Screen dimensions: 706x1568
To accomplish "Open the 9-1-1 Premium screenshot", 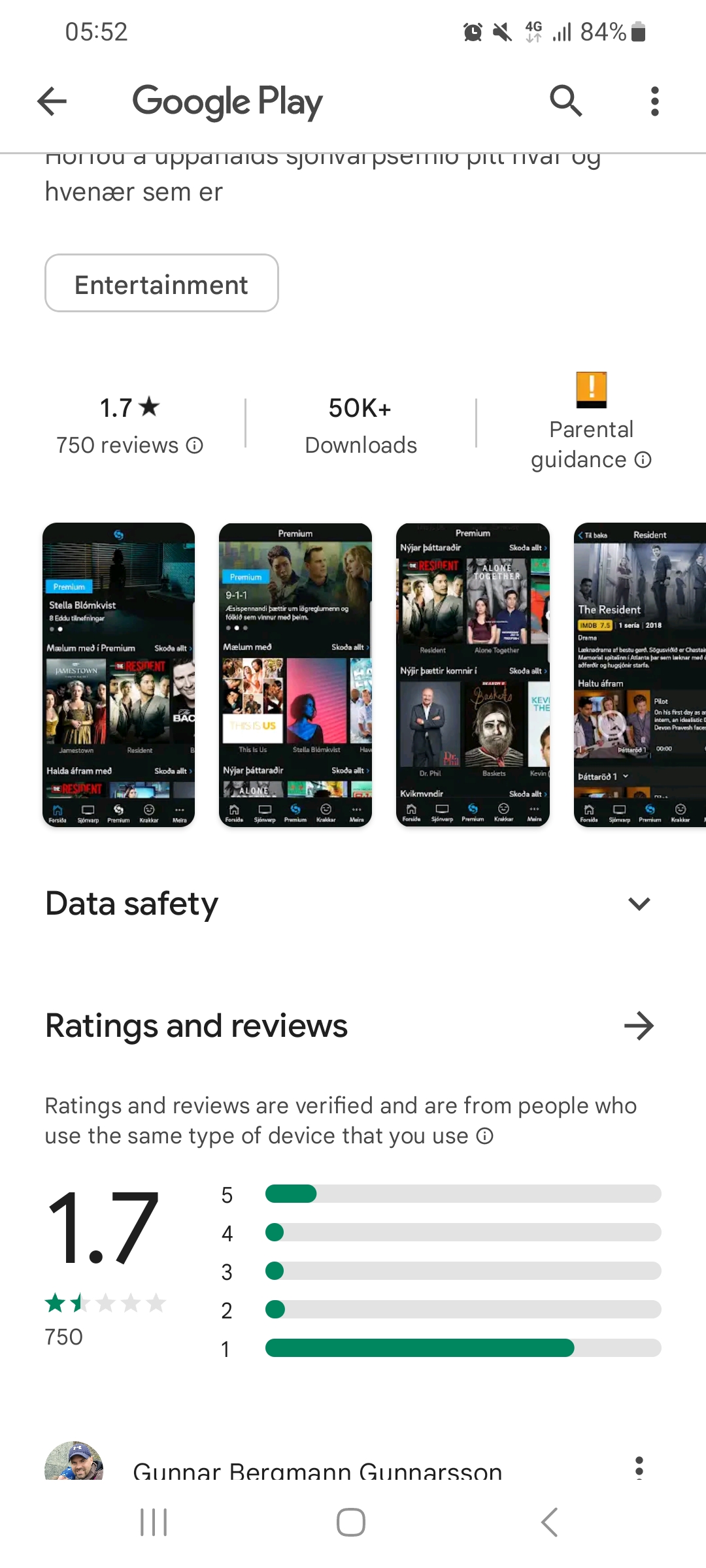I will [x=295, y=674].
